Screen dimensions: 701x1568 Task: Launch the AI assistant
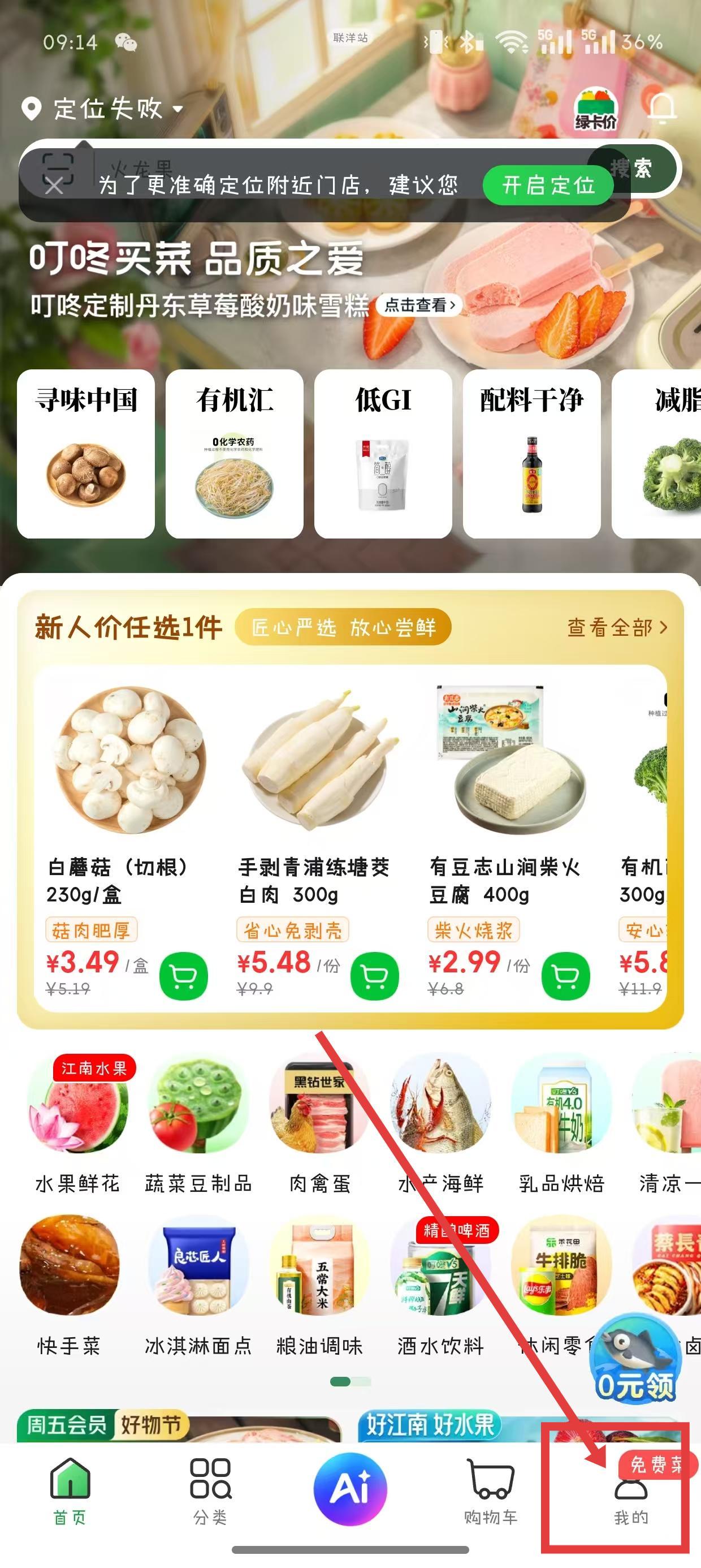click(350, 1489)
